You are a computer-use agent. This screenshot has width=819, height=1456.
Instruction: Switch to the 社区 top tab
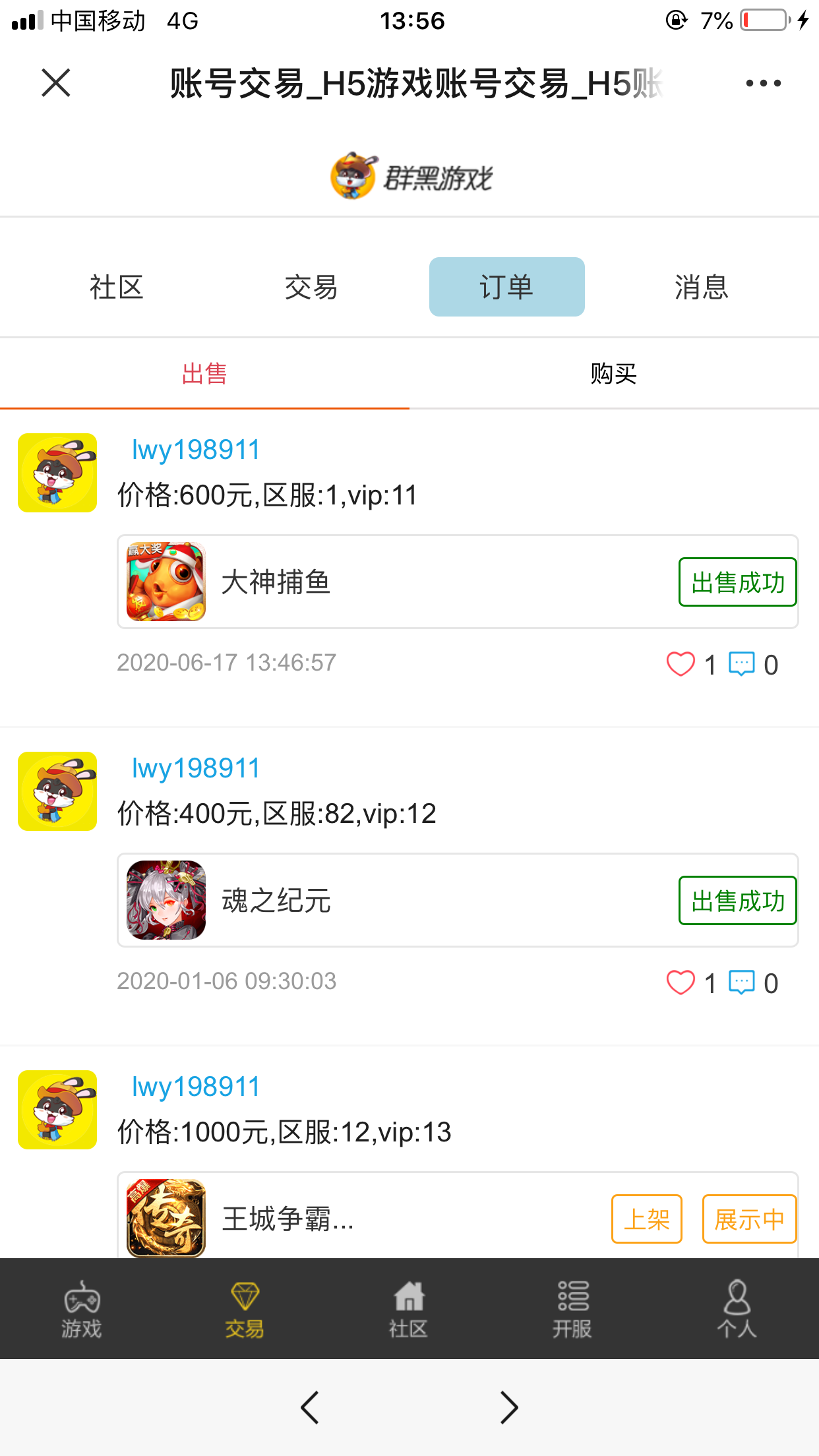117,288
